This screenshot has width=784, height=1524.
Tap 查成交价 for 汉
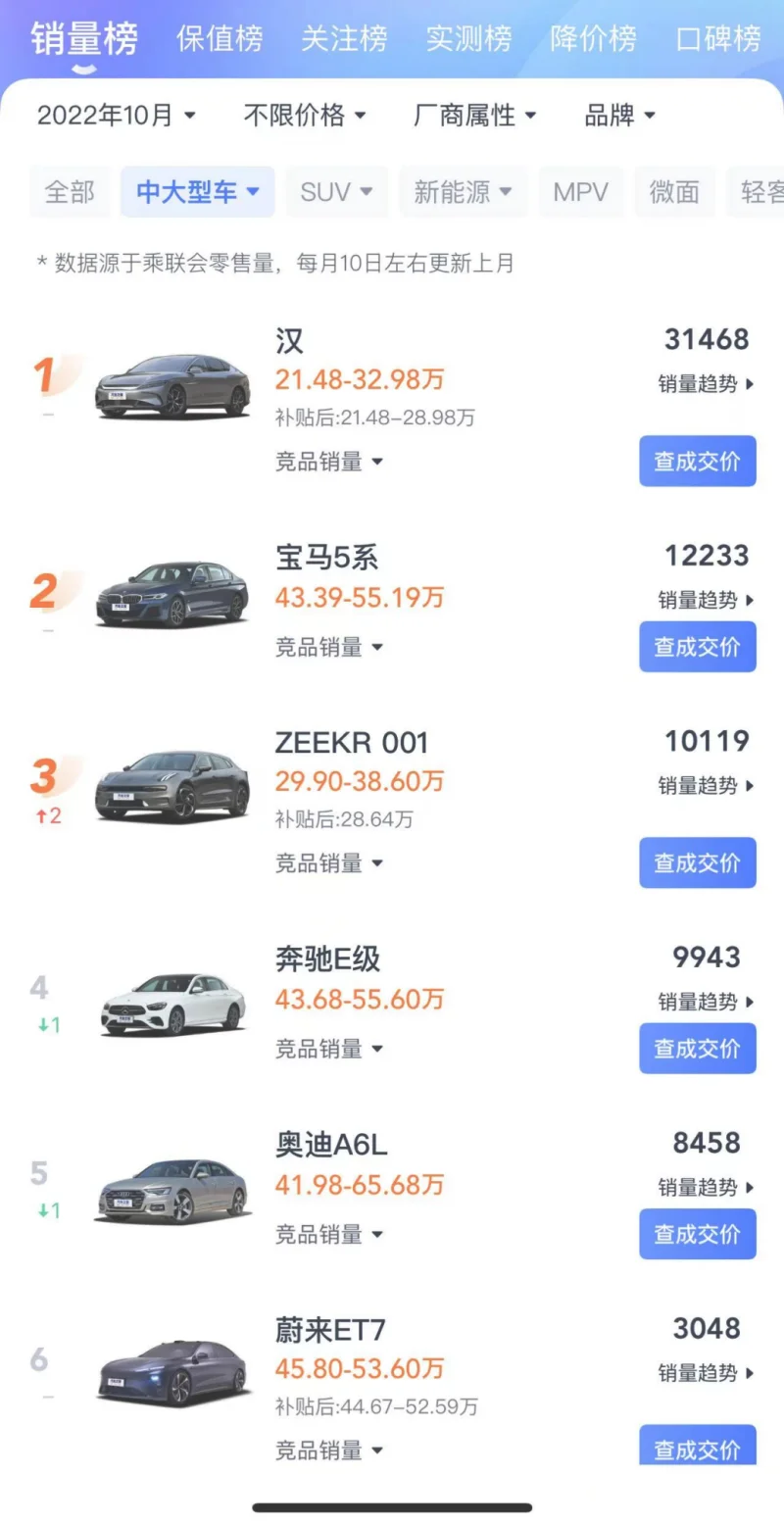[x=698, y=461]
